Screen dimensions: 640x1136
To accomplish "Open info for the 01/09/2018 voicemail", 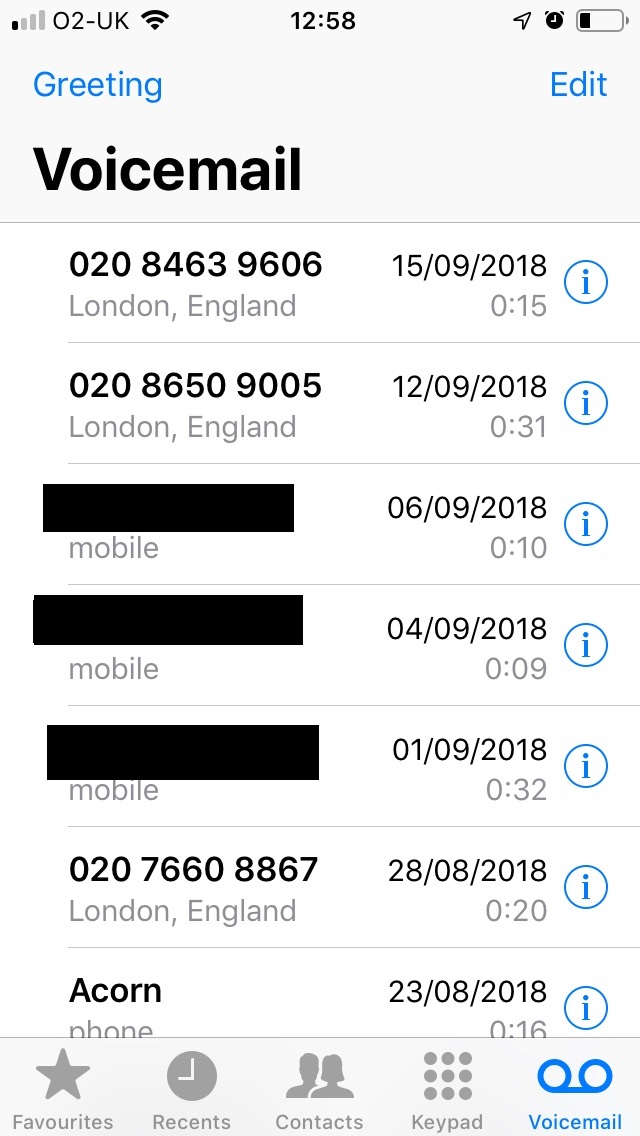I will (x=586, y=767).
